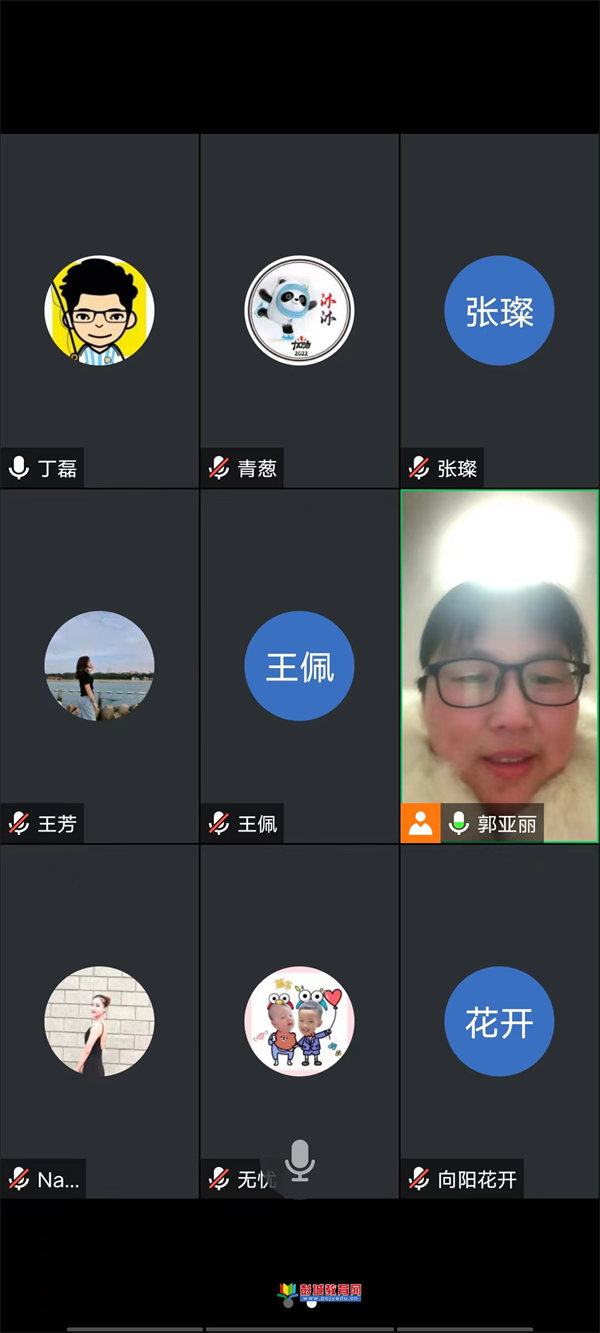The height and width of the screenshot is (1333, 600).
Task: Tap the Na... participant tile
Action: point(99,1021)
